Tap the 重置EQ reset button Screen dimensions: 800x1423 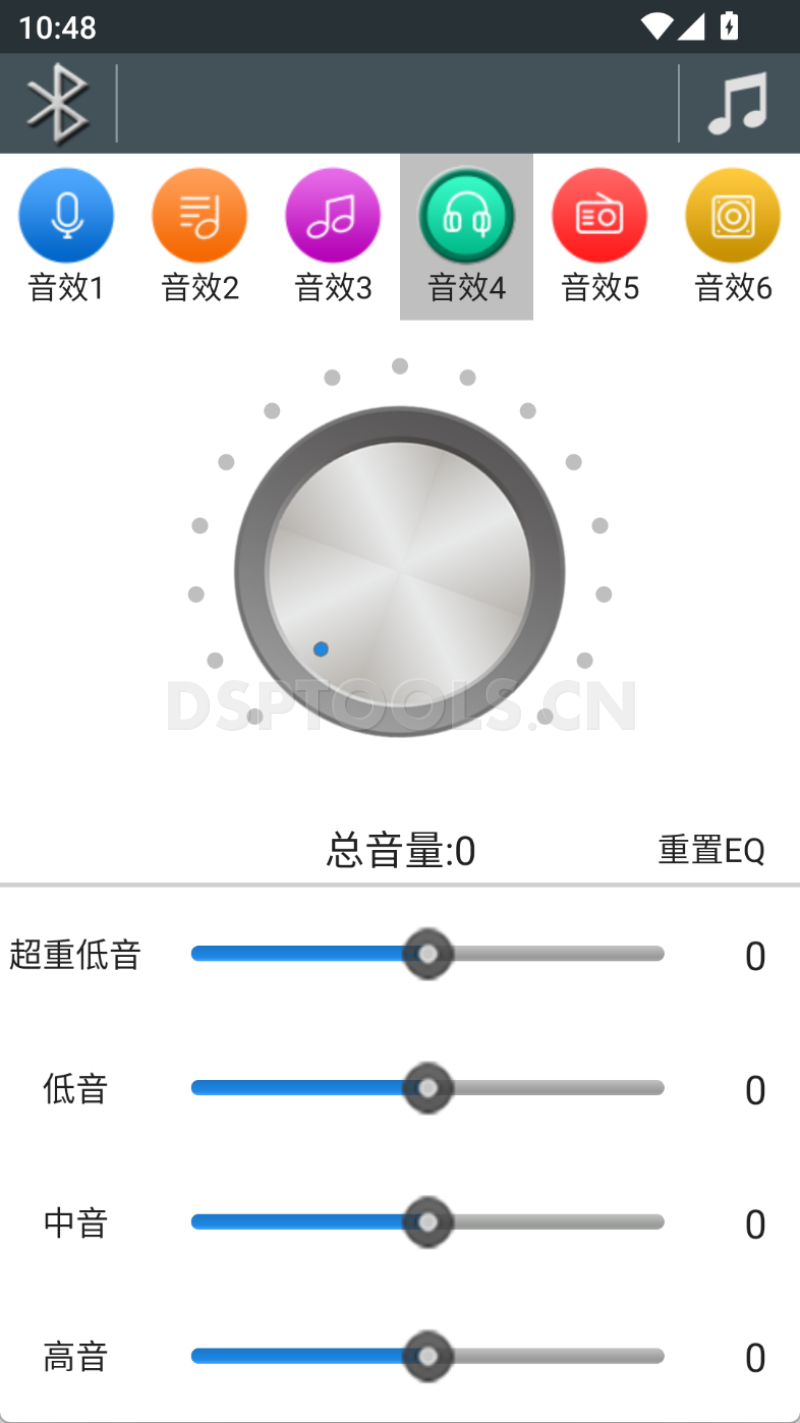pos(712,850)
